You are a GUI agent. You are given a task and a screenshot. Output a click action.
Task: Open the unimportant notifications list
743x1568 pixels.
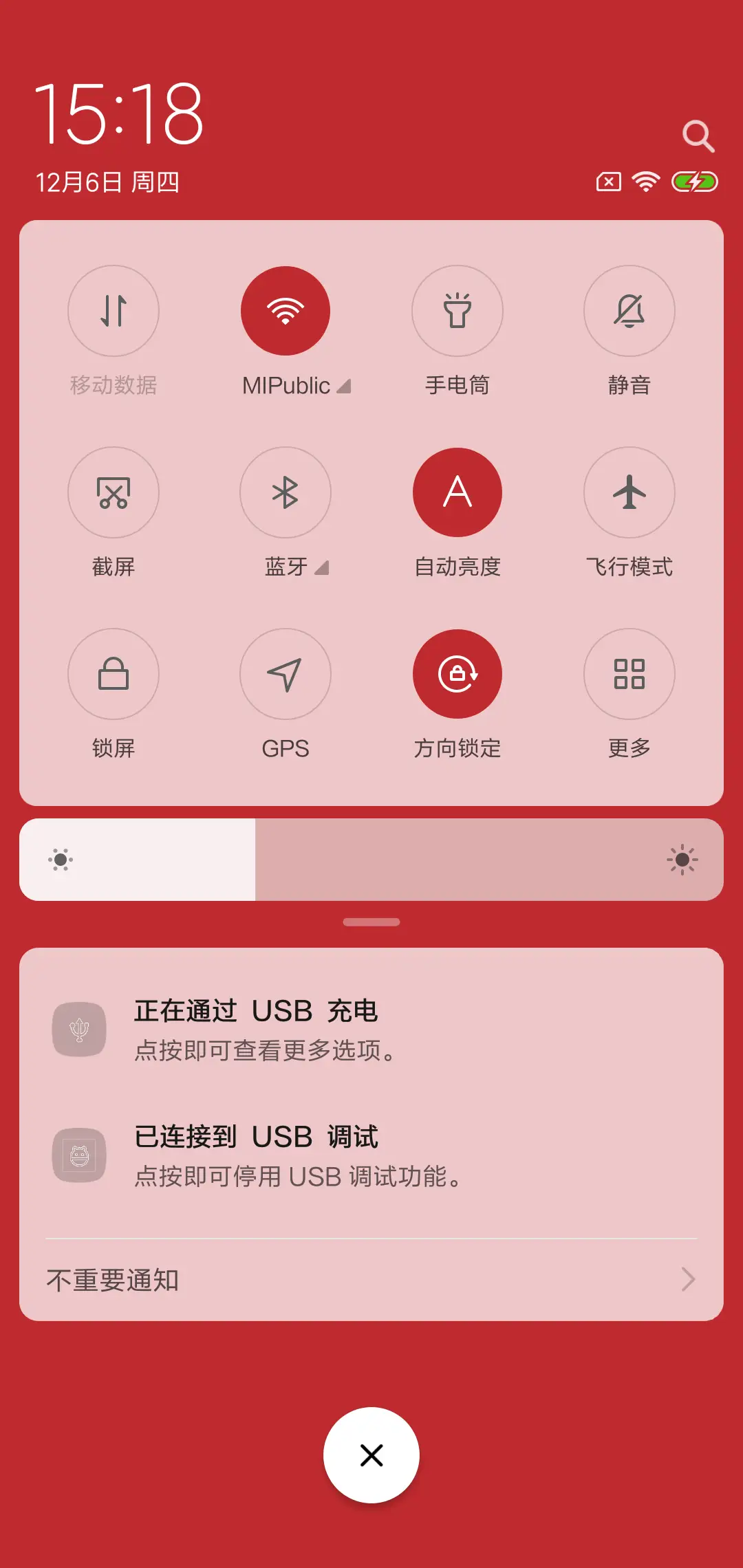click(371, 1279)
